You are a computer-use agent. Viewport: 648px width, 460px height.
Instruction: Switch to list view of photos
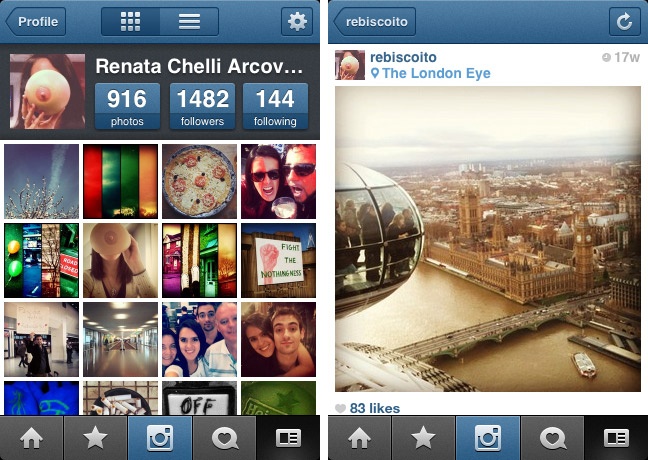tap(189, 21)
